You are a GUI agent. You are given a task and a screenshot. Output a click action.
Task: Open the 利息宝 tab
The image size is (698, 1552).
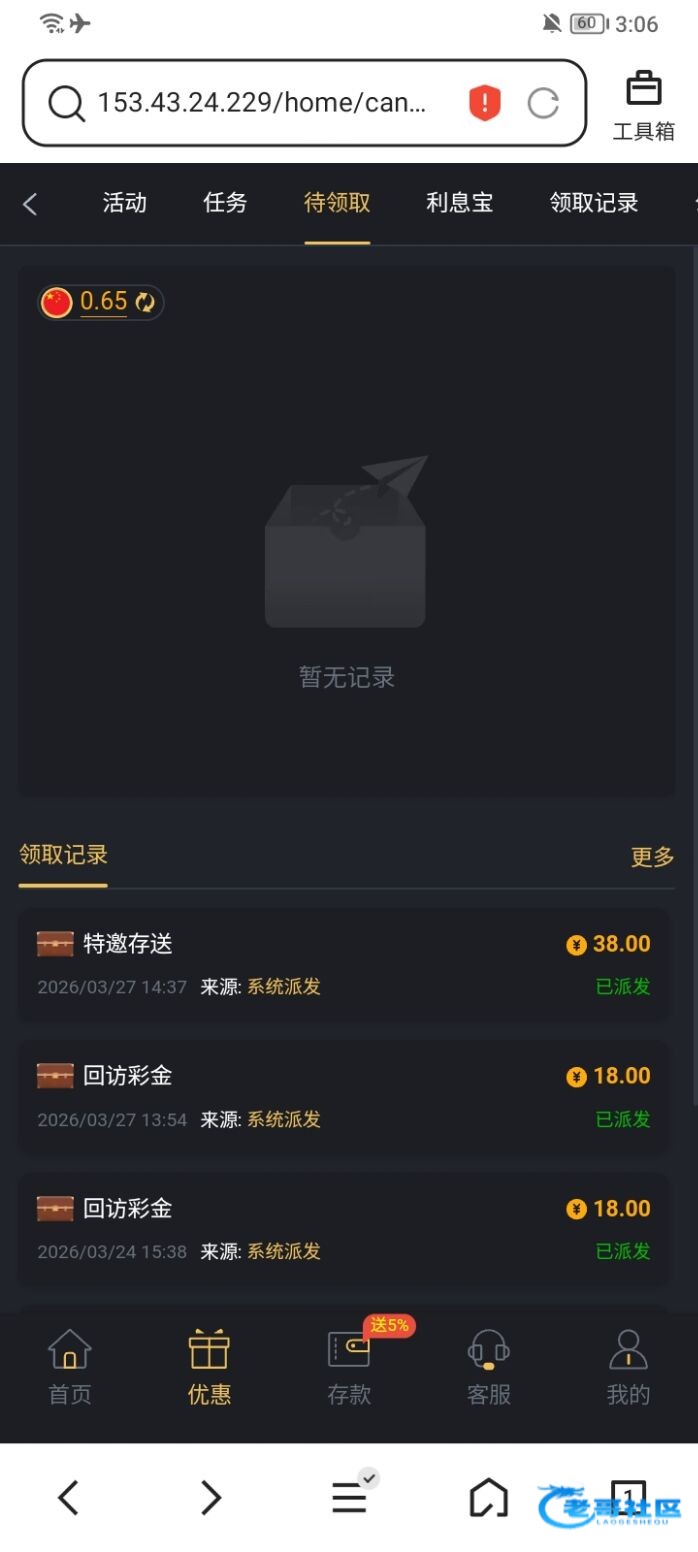tap(459, 203)
